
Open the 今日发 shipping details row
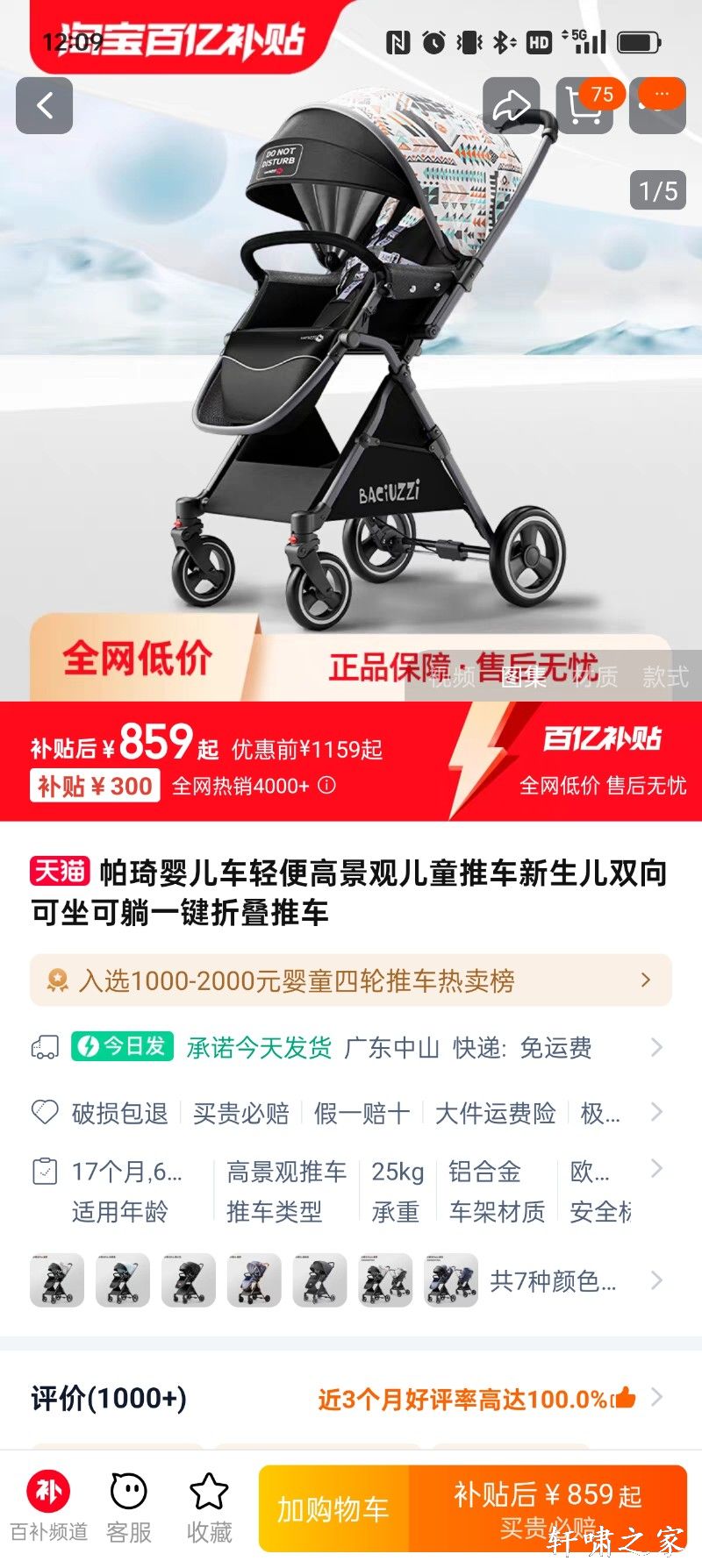[351, 1047]
